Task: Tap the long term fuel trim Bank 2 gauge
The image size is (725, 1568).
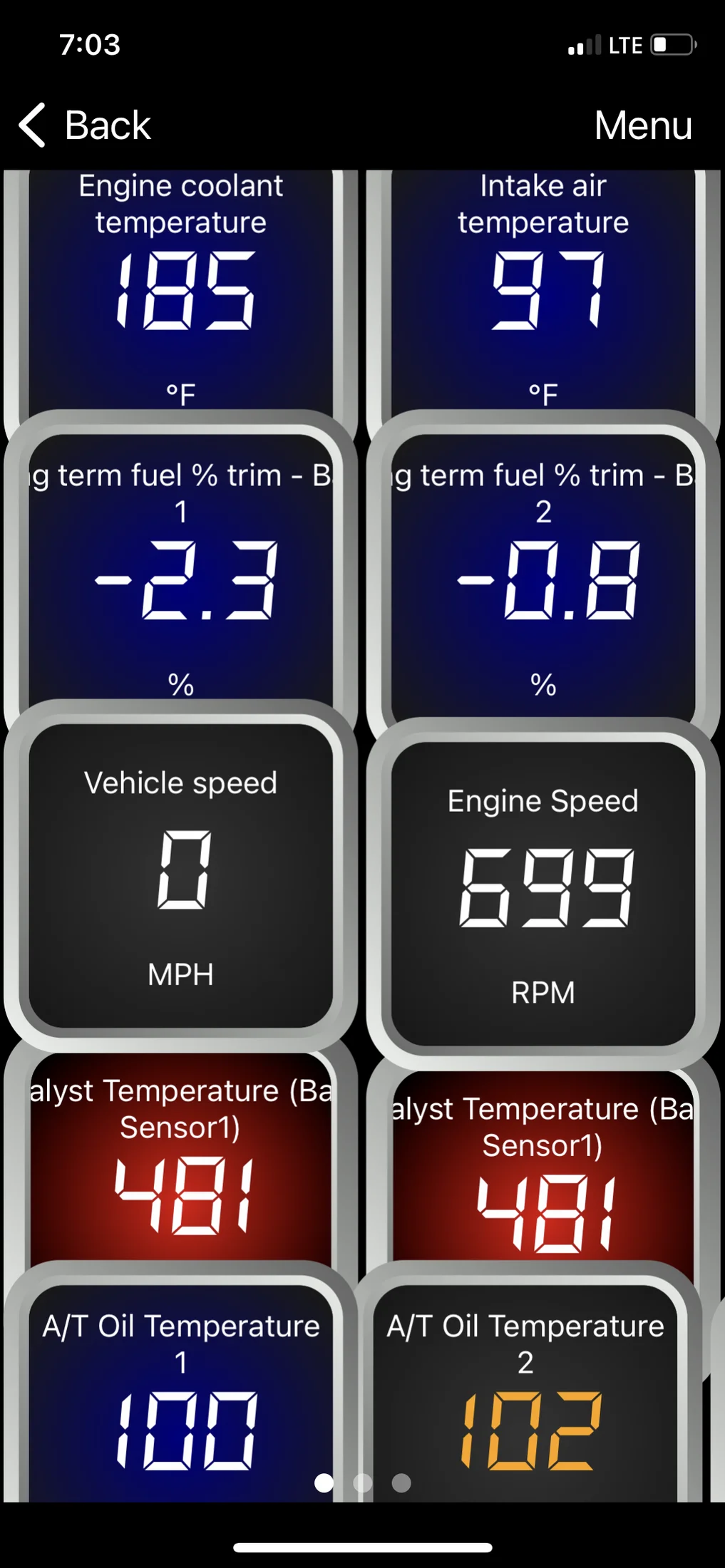Action: [543, 577]
